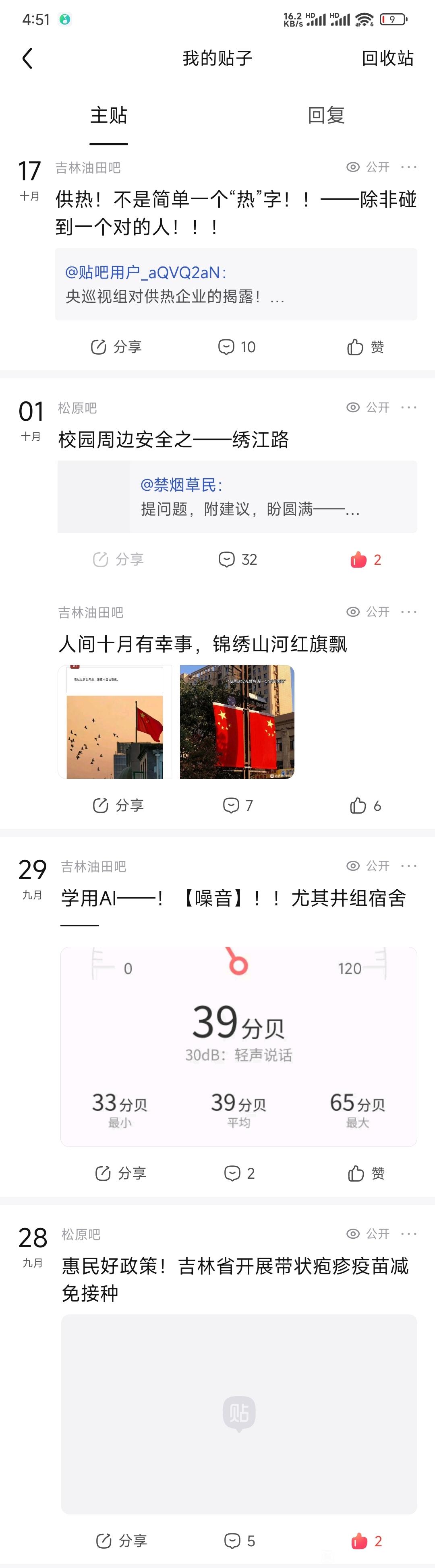
Task: Open comments on the 供热 post
Action: (236, 347)
